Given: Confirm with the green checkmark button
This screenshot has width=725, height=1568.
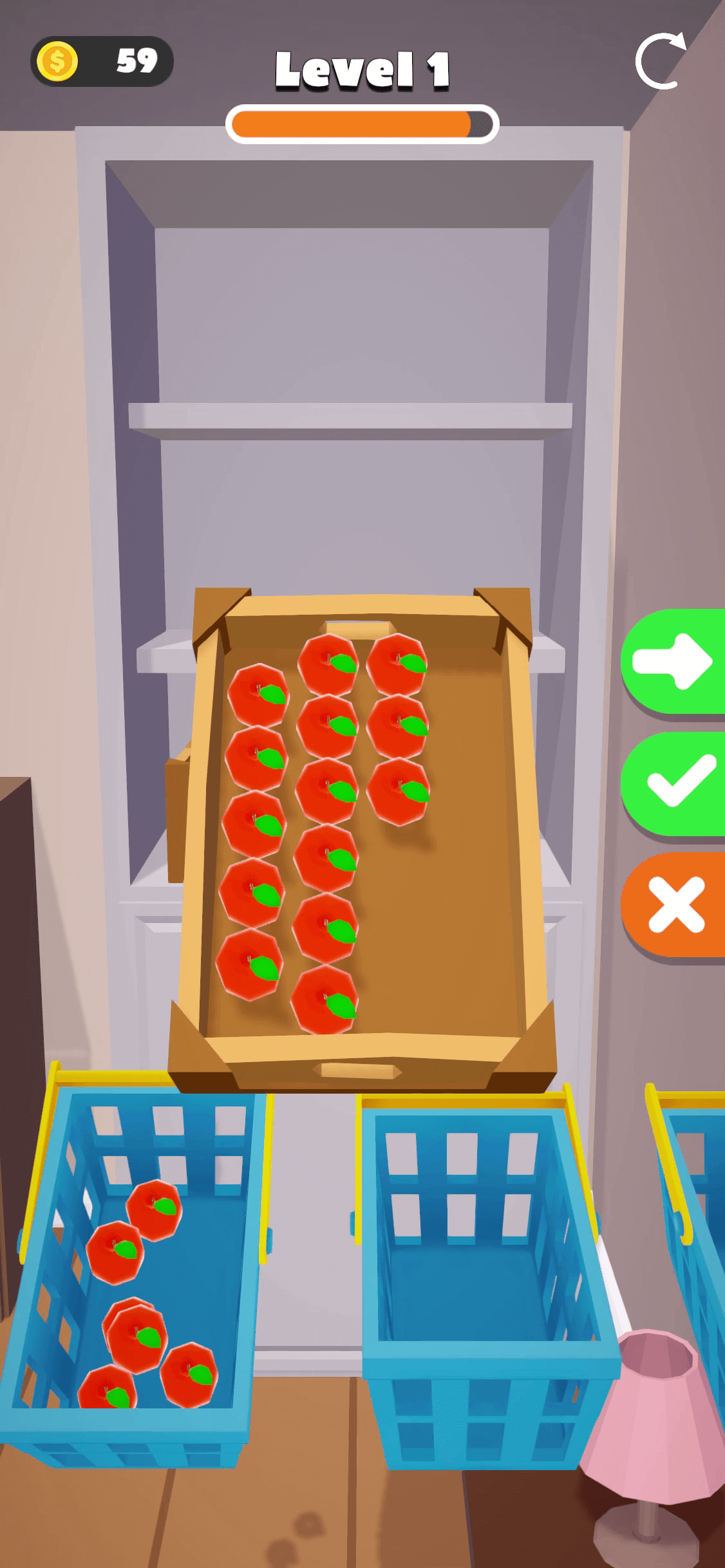Looking at the screenshot, I should (x=673, y=783).
